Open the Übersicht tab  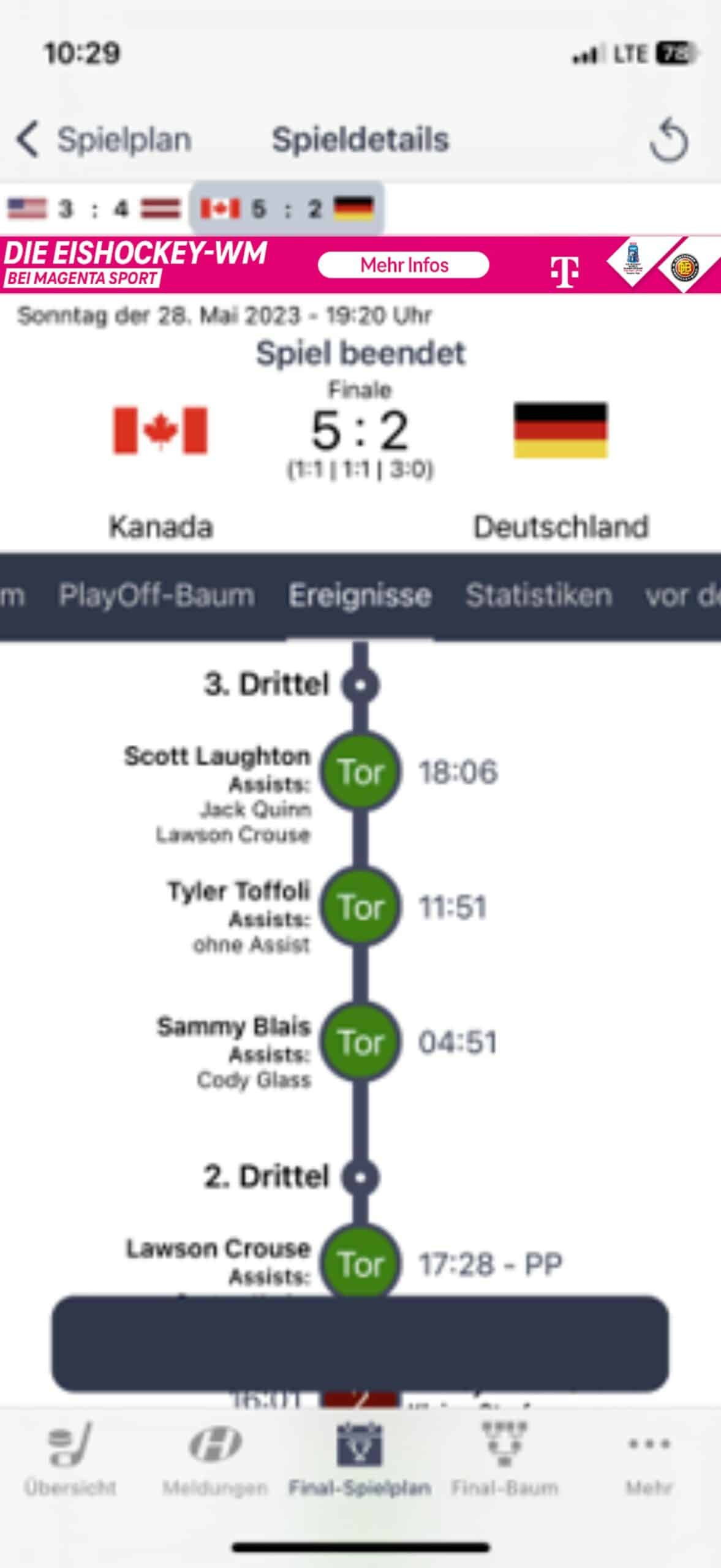click(x=70, y=1460)
